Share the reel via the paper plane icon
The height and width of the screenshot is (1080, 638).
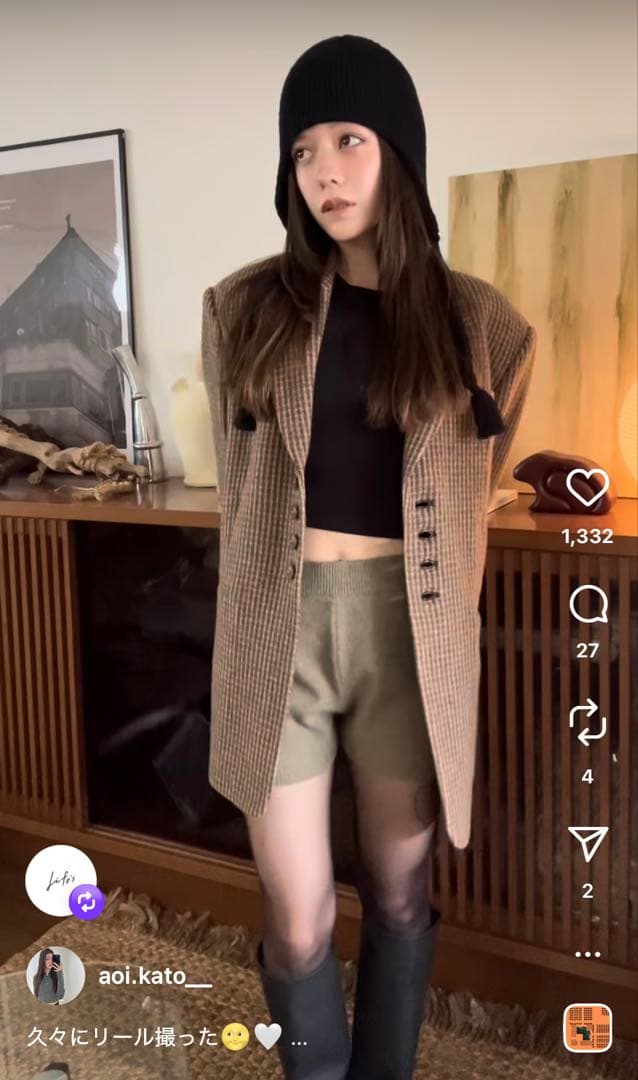[x=587, y=844]
